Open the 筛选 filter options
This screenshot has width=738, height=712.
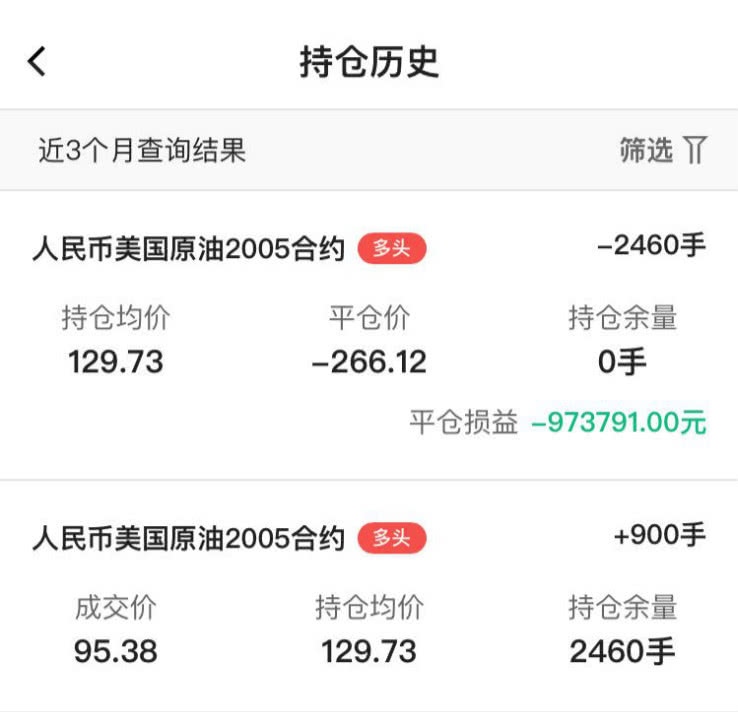[x=663, y=150]
